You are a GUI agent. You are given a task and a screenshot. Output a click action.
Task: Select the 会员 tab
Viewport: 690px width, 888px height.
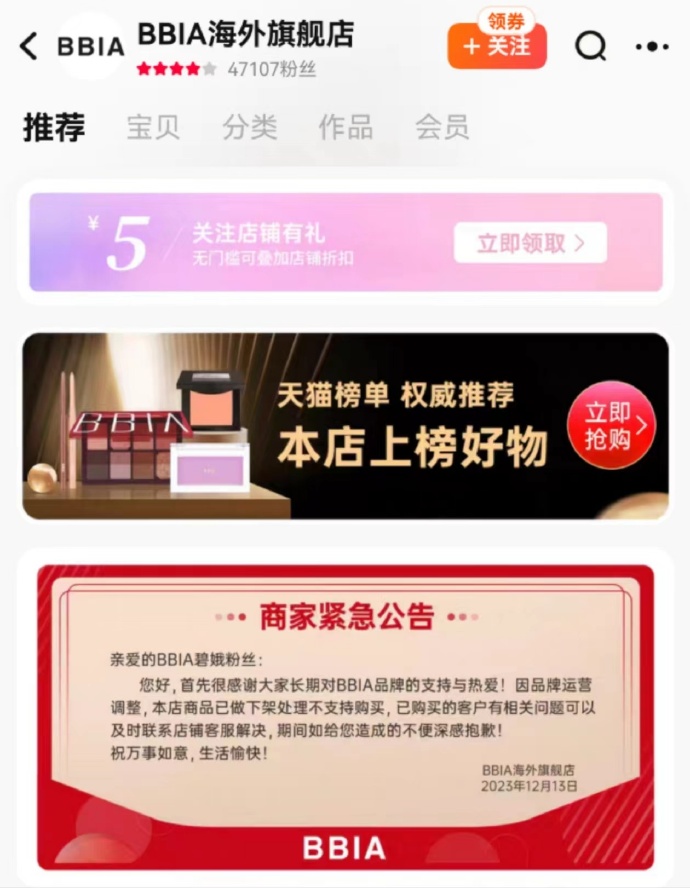tap(441, 128)
